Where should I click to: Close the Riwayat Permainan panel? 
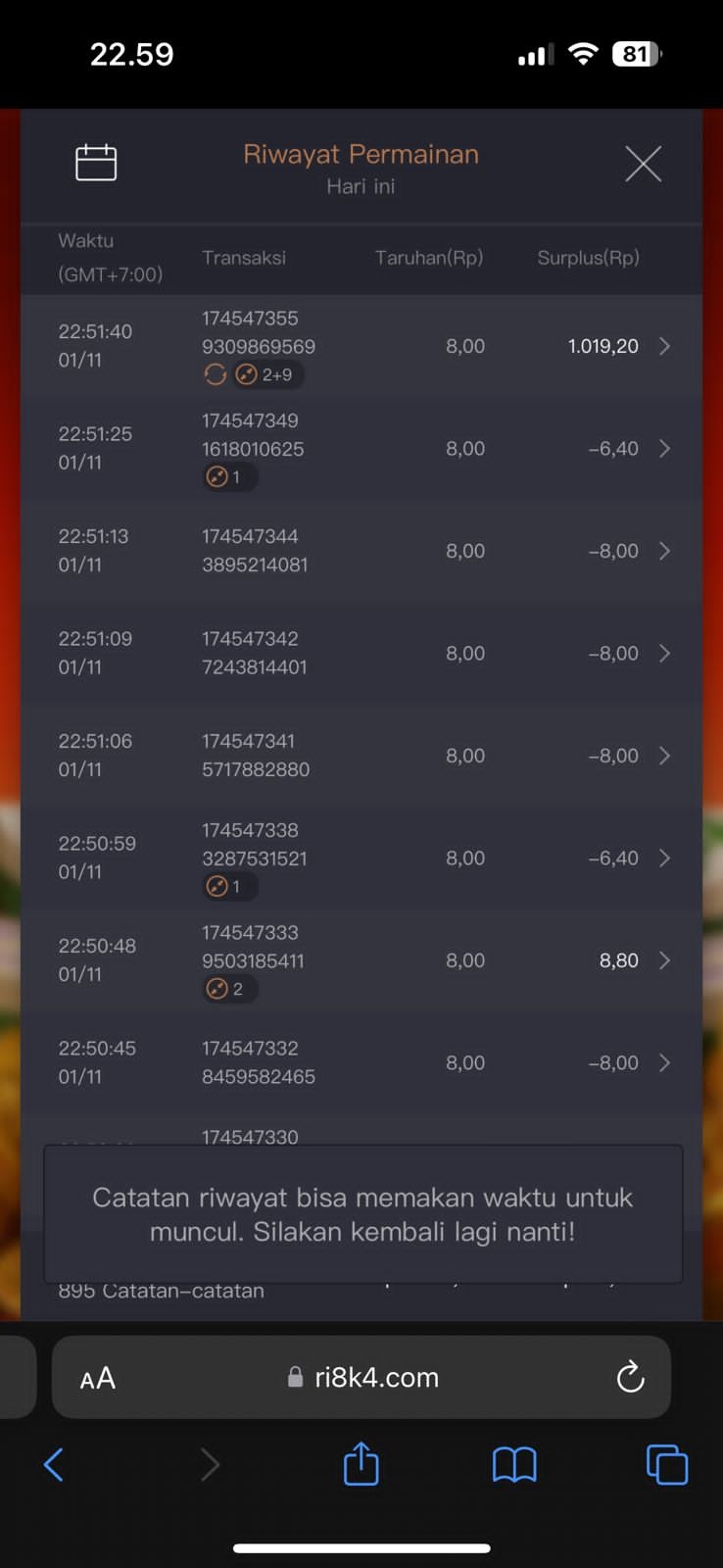[643, 164]
